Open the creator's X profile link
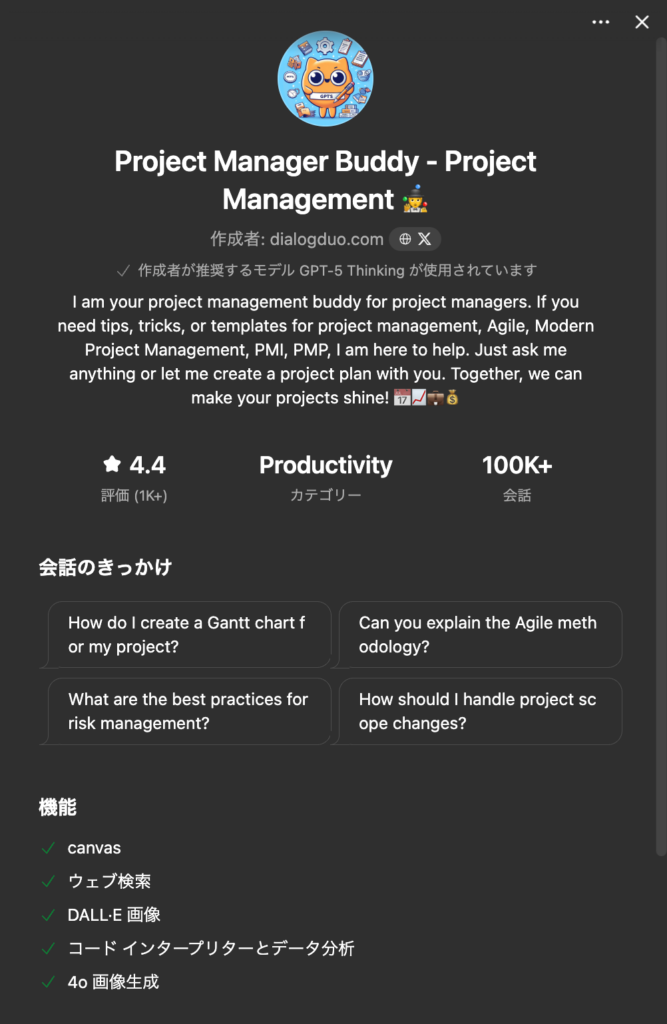Viewport: 667px width, 1024px height. [x=425, y=239]
